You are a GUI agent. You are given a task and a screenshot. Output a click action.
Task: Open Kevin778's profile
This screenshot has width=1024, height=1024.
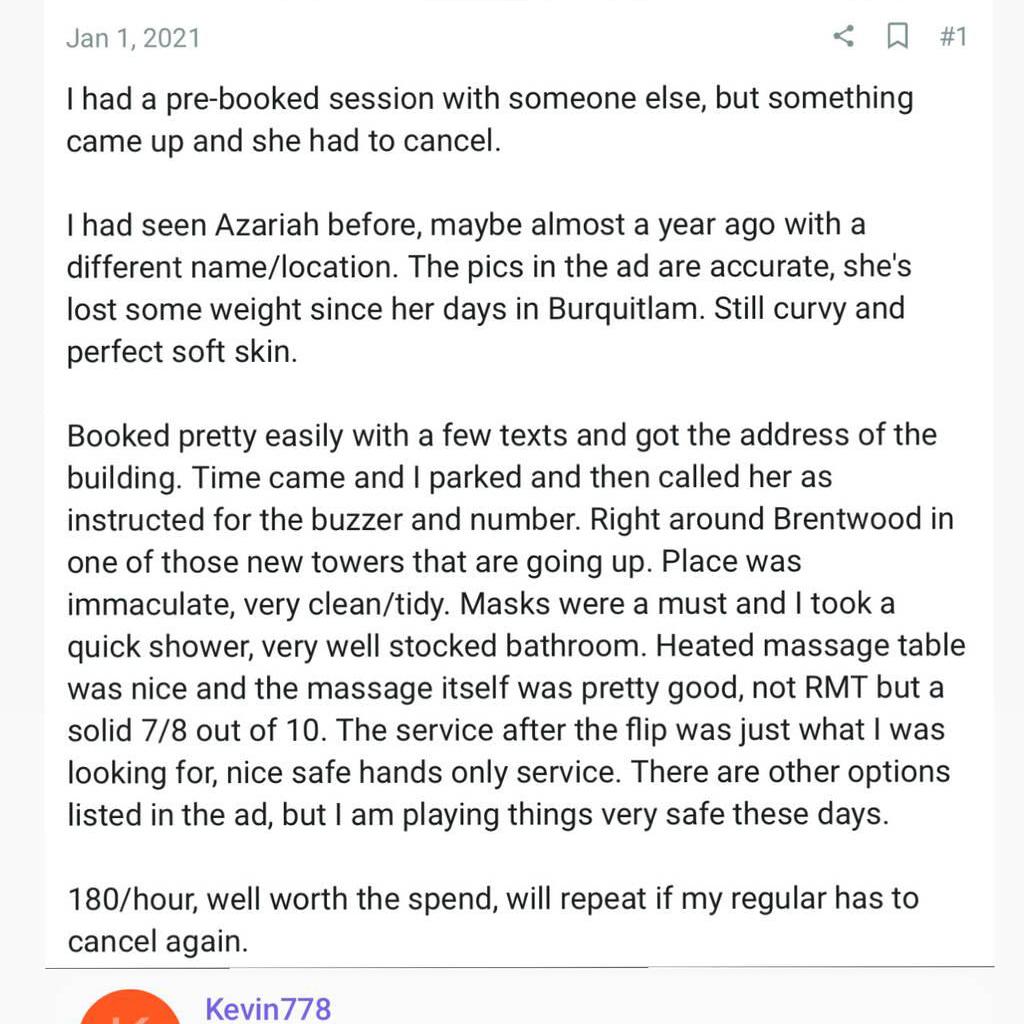(267, 1008)
